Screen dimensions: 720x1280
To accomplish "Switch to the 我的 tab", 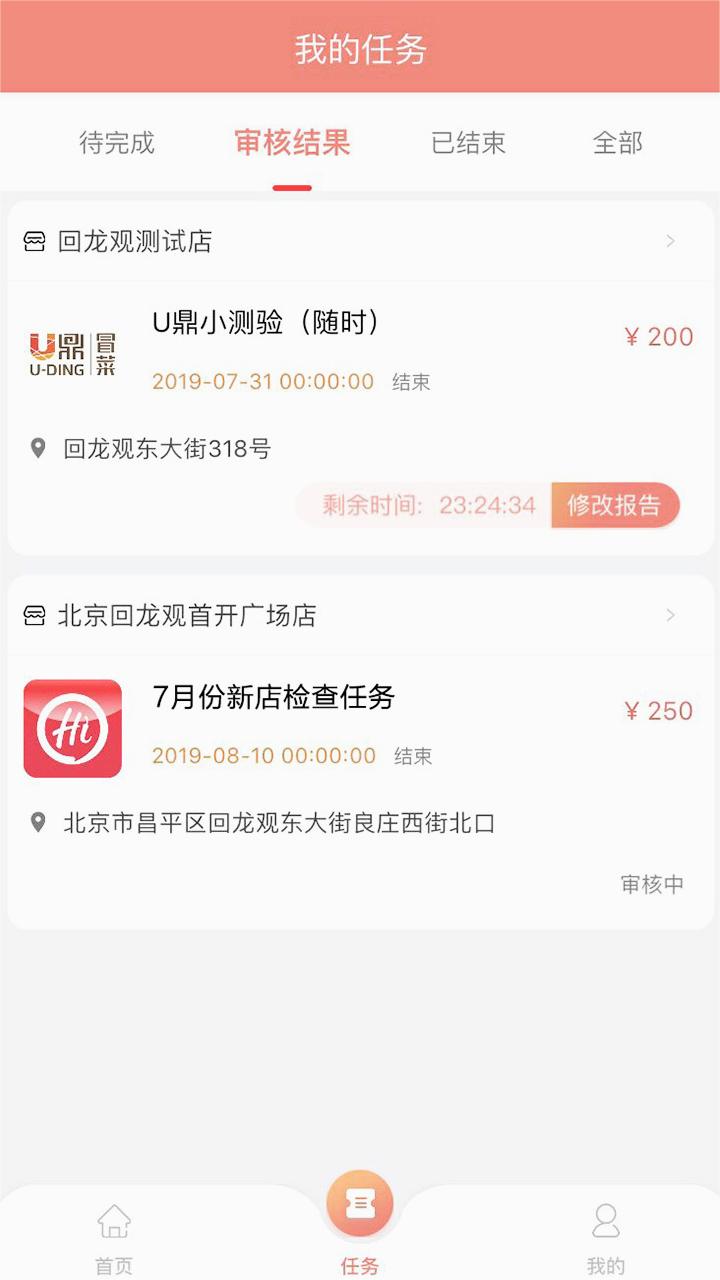I will coord(605,1239).
